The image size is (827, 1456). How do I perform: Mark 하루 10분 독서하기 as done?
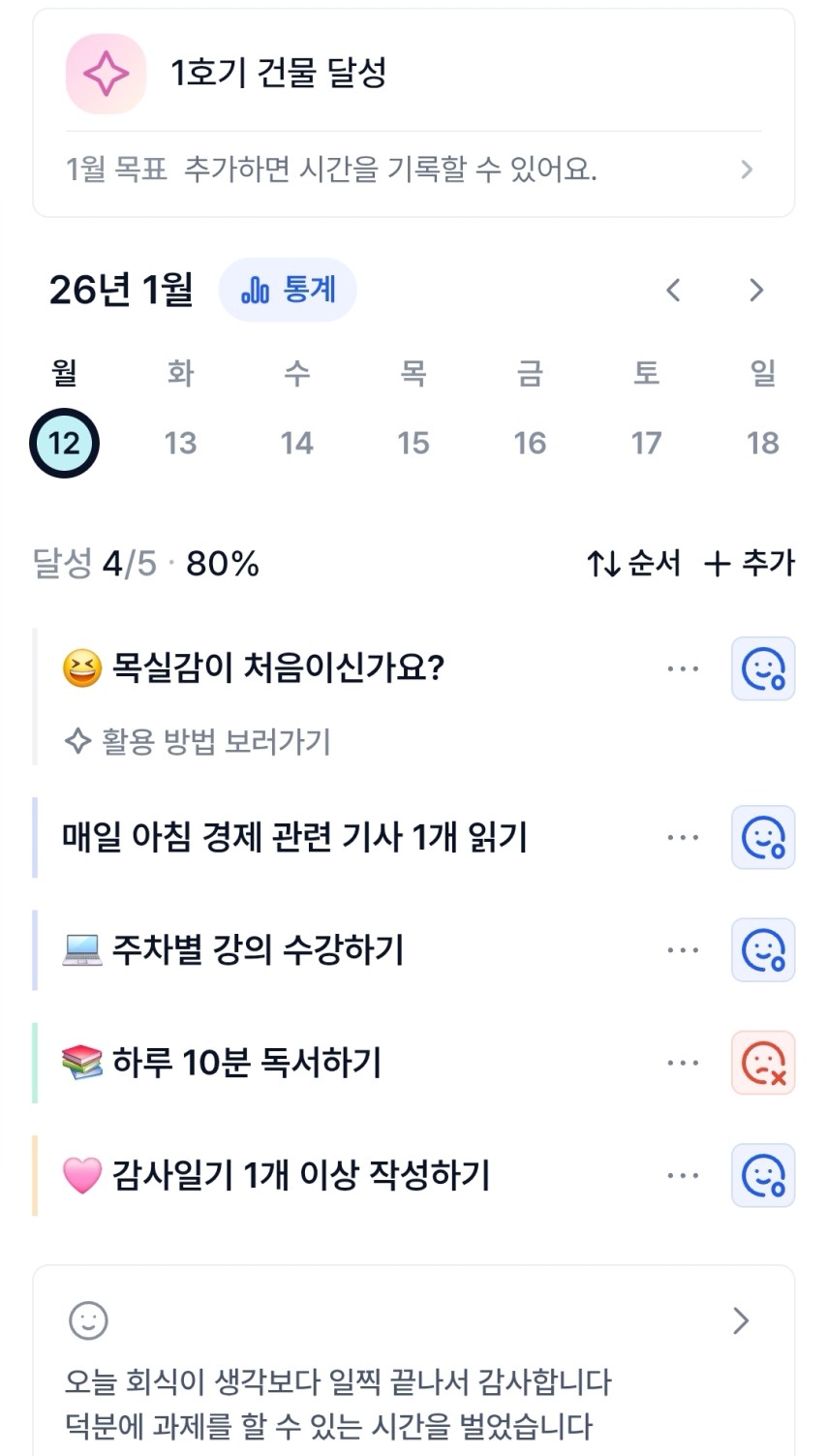click(763, 1063)
